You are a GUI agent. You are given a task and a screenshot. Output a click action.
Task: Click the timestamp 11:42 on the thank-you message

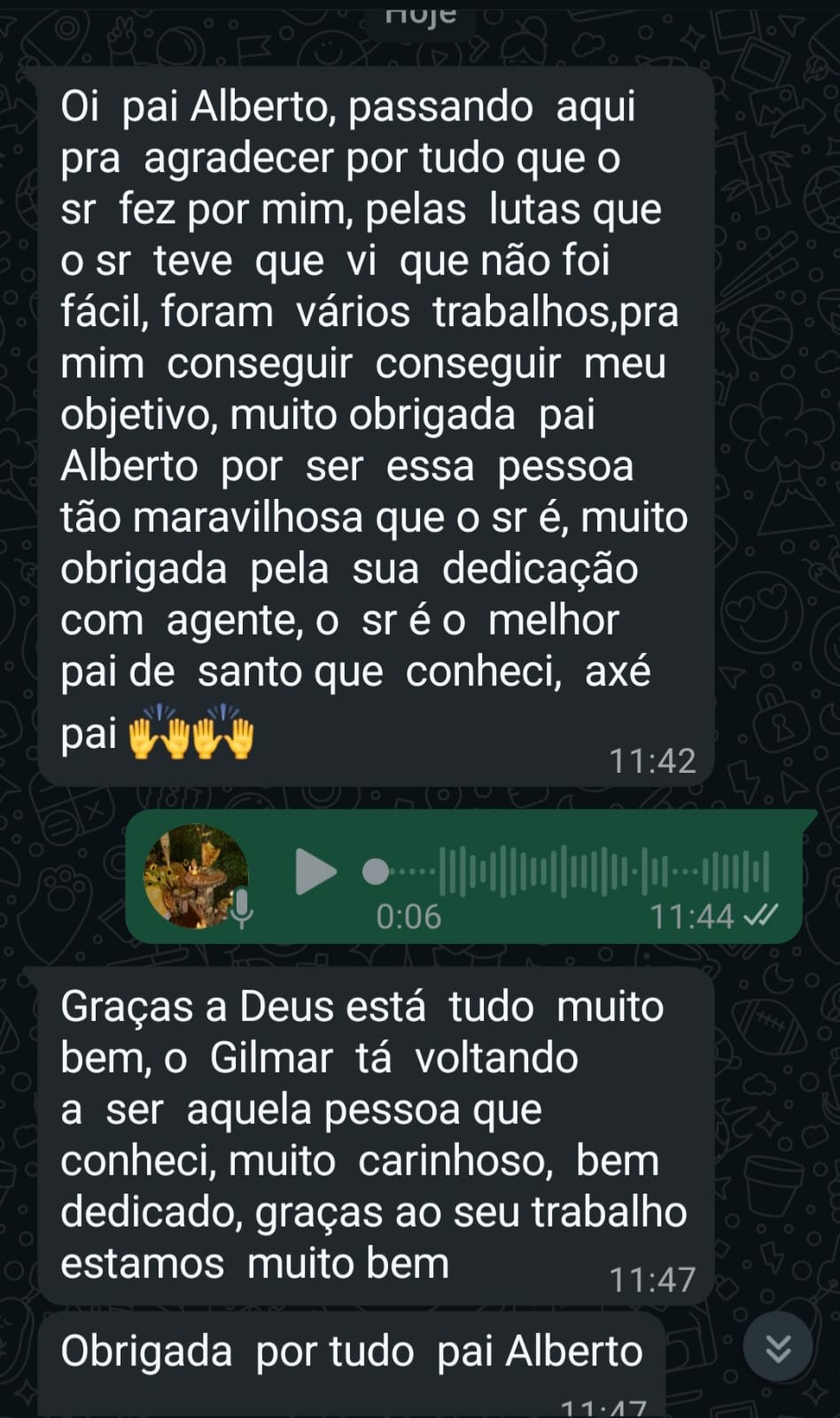(653, 760)
